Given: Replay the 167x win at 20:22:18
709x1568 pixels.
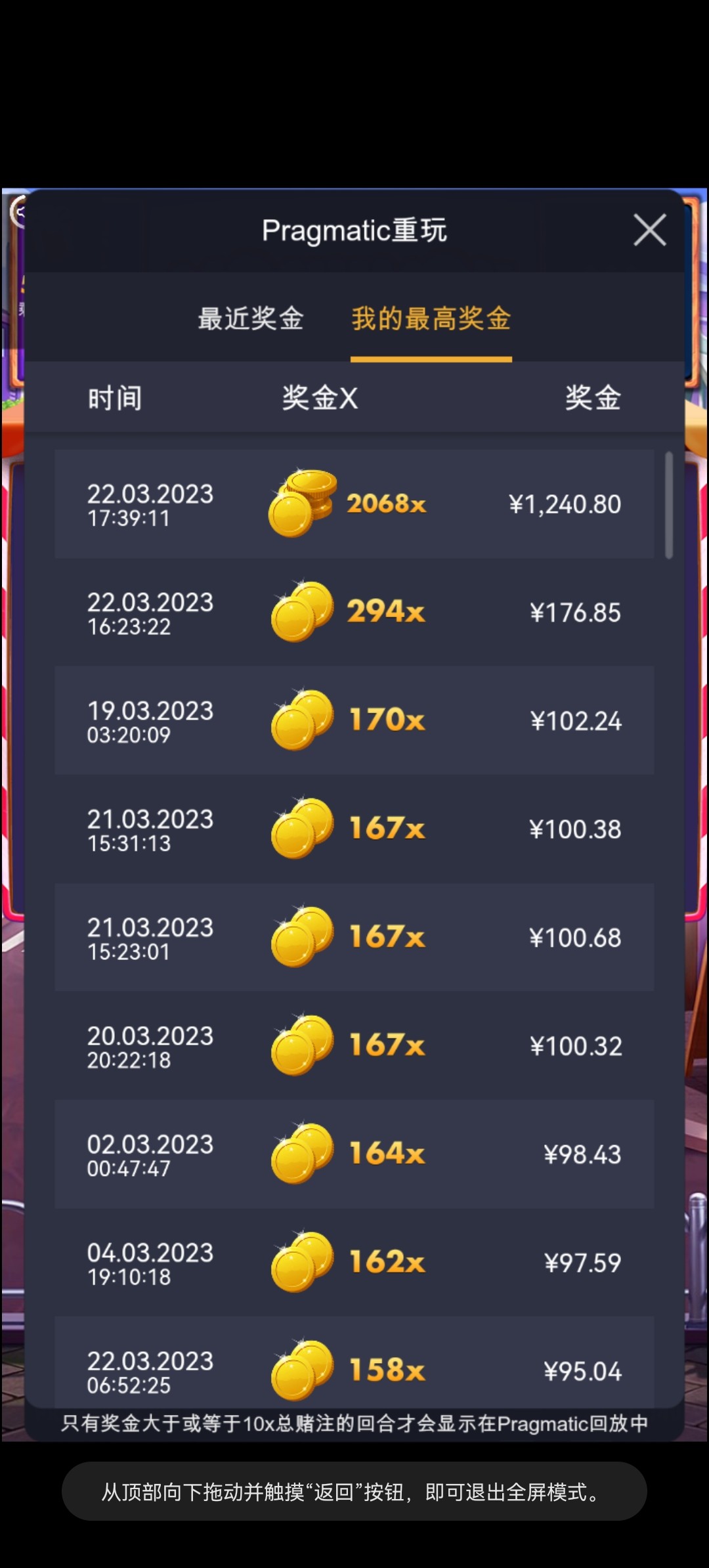Looking at the screenshot, I should coord(354,1046).
